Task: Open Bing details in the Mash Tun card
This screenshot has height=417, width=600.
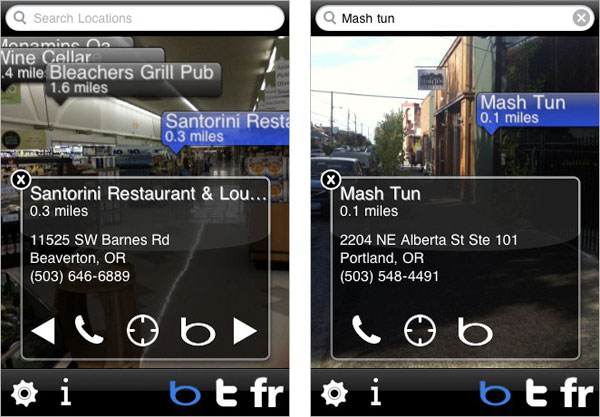Action: click(x=474, y=329)
